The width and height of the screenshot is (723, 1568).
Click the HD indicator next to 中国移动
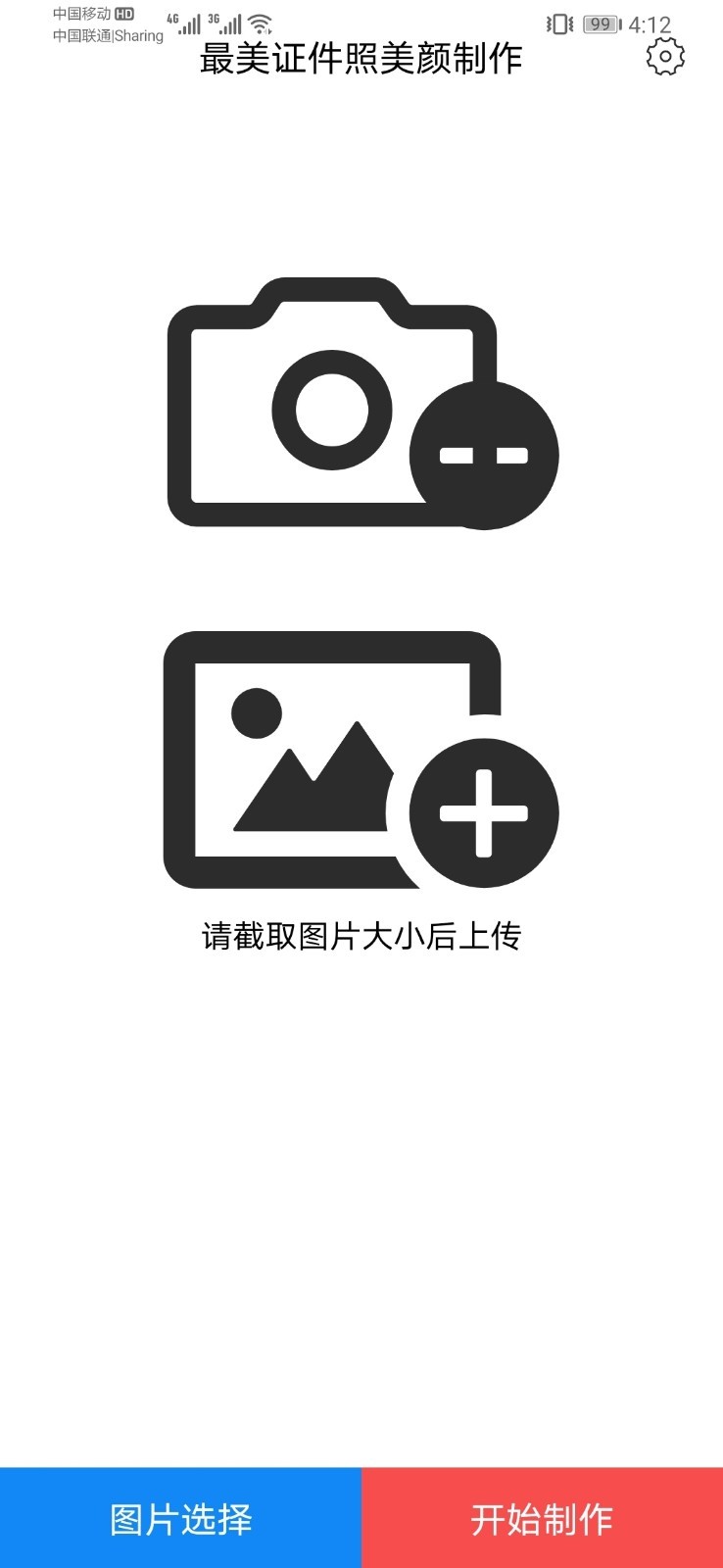(121, 15)
